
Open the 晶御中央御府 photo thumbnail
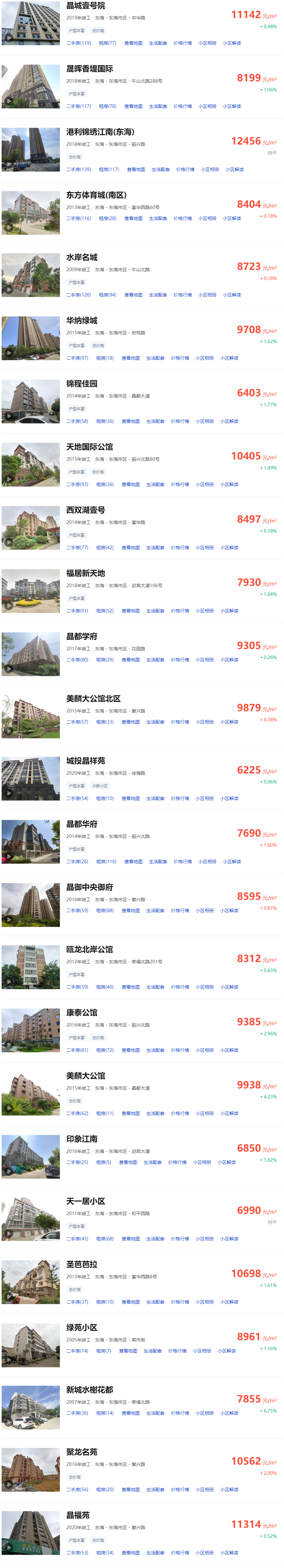pyautogui.click(x=30, y=905)
